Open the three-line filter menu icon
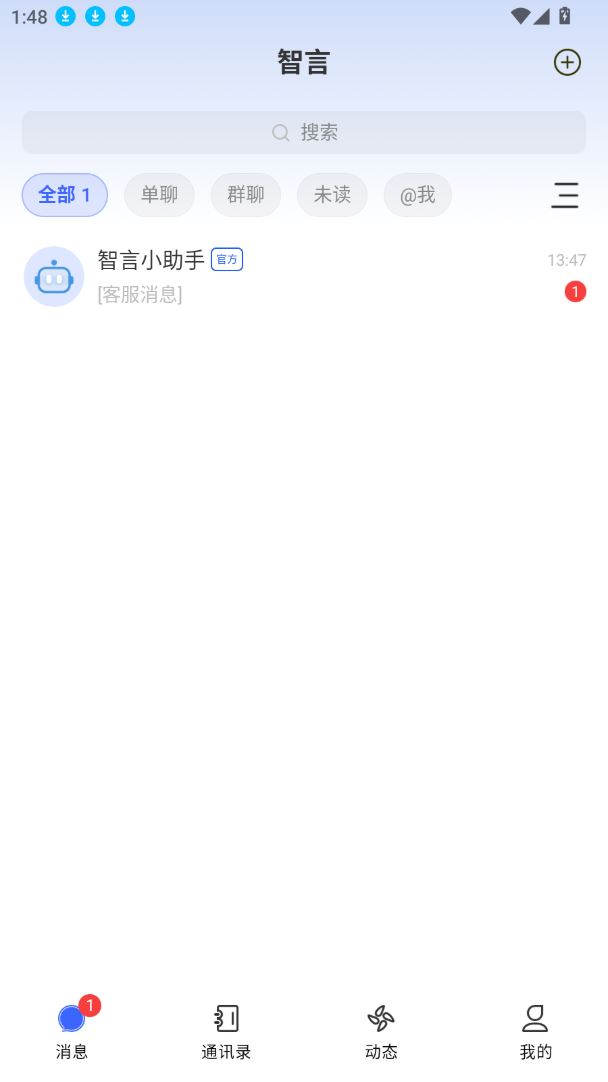Viewport: 608px width, 1082px height. point(565,195)
